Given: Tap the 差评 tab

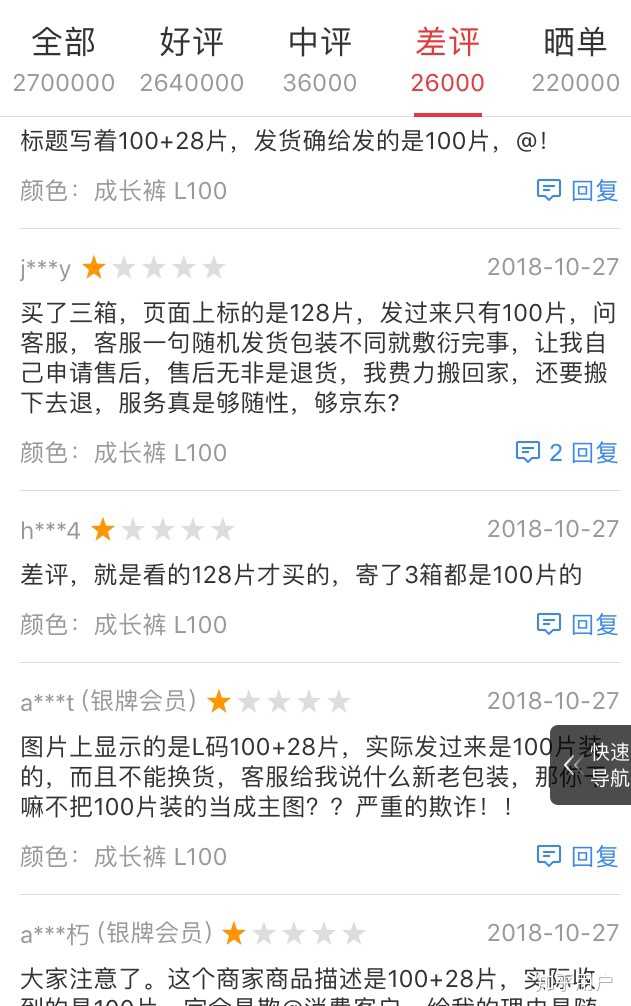Looking at the screenshot, I should [447, 60].
